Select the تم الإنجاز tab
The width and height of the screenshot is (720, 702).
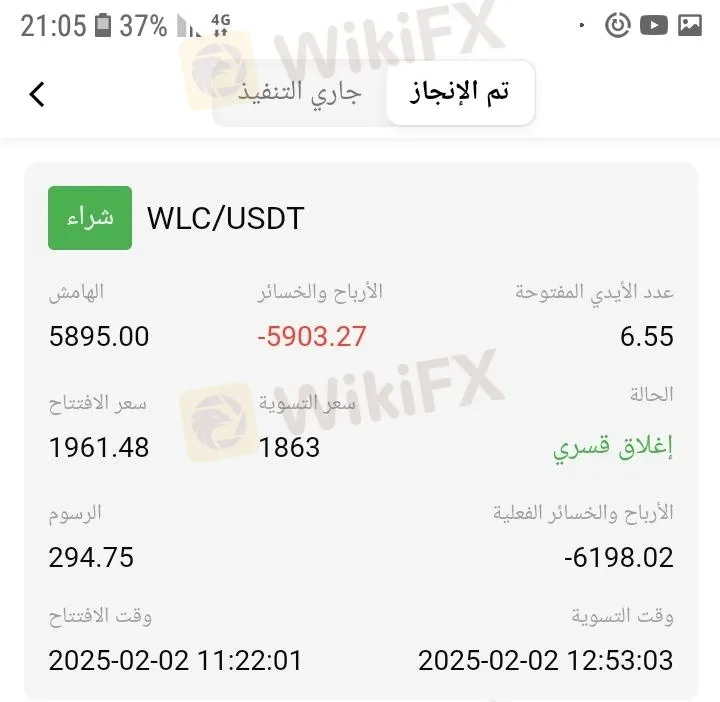pos(460,93)
